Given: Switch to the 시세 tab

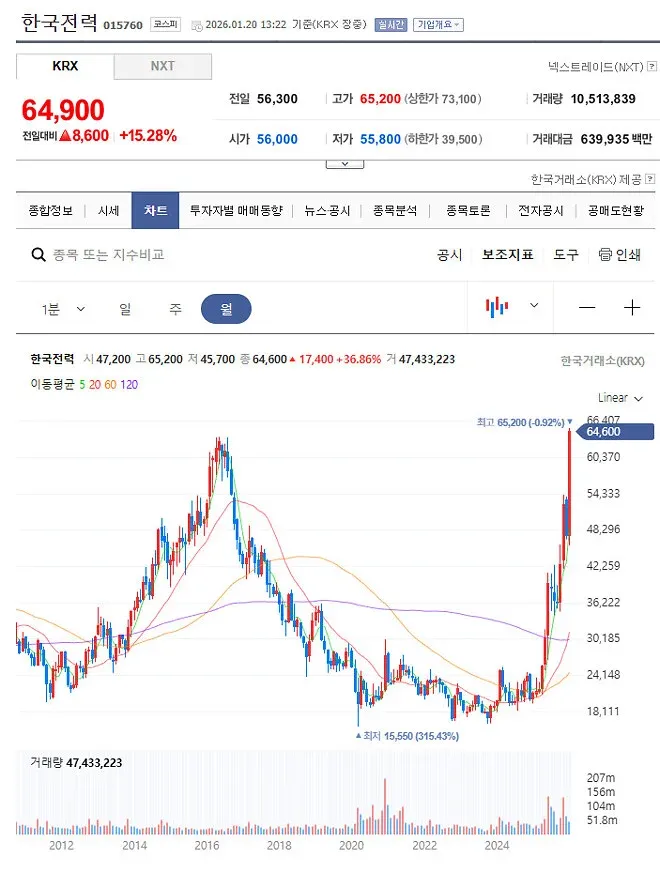Looking at the screenshot, I should click(x=108, y=211).
